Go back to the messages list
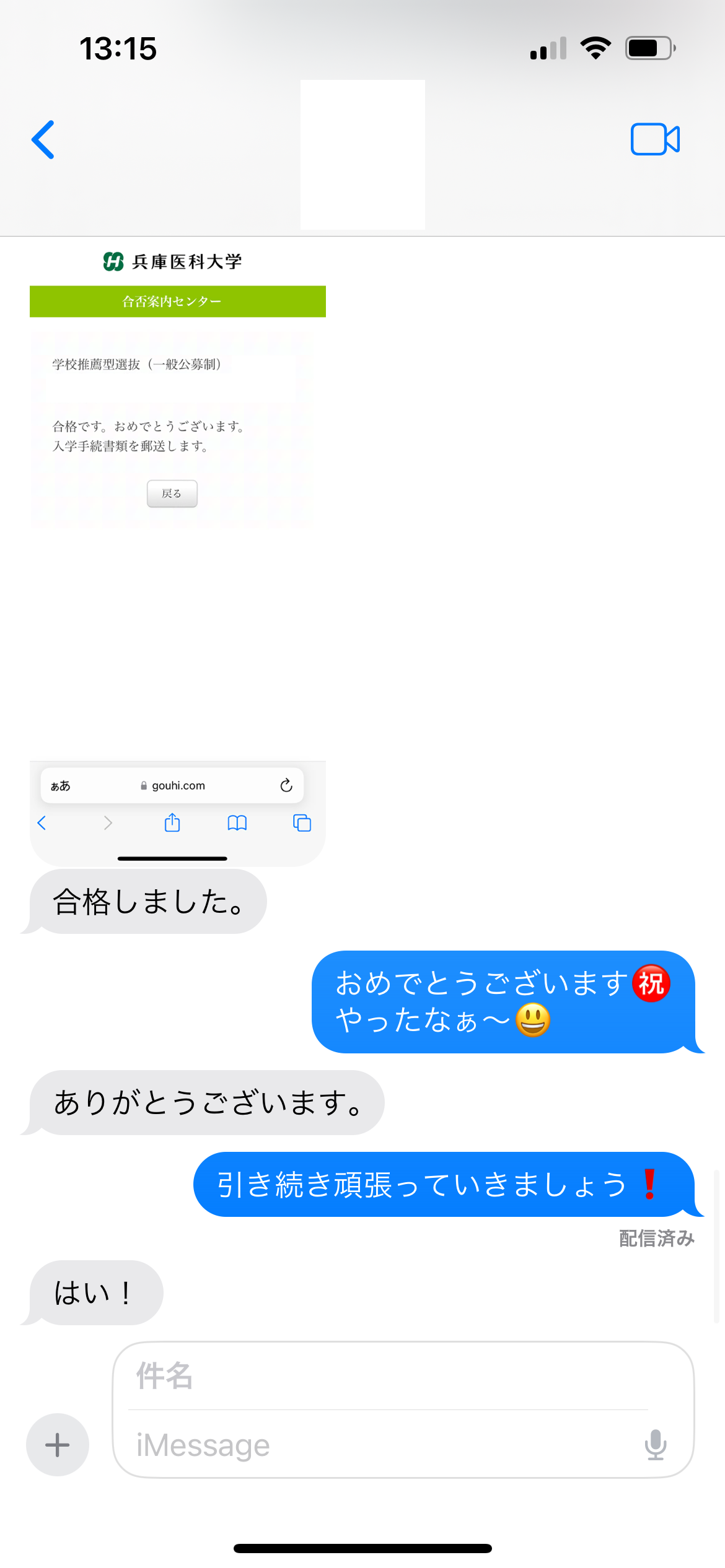Screen dimensions: 725x1568 [x=43, y=140]
